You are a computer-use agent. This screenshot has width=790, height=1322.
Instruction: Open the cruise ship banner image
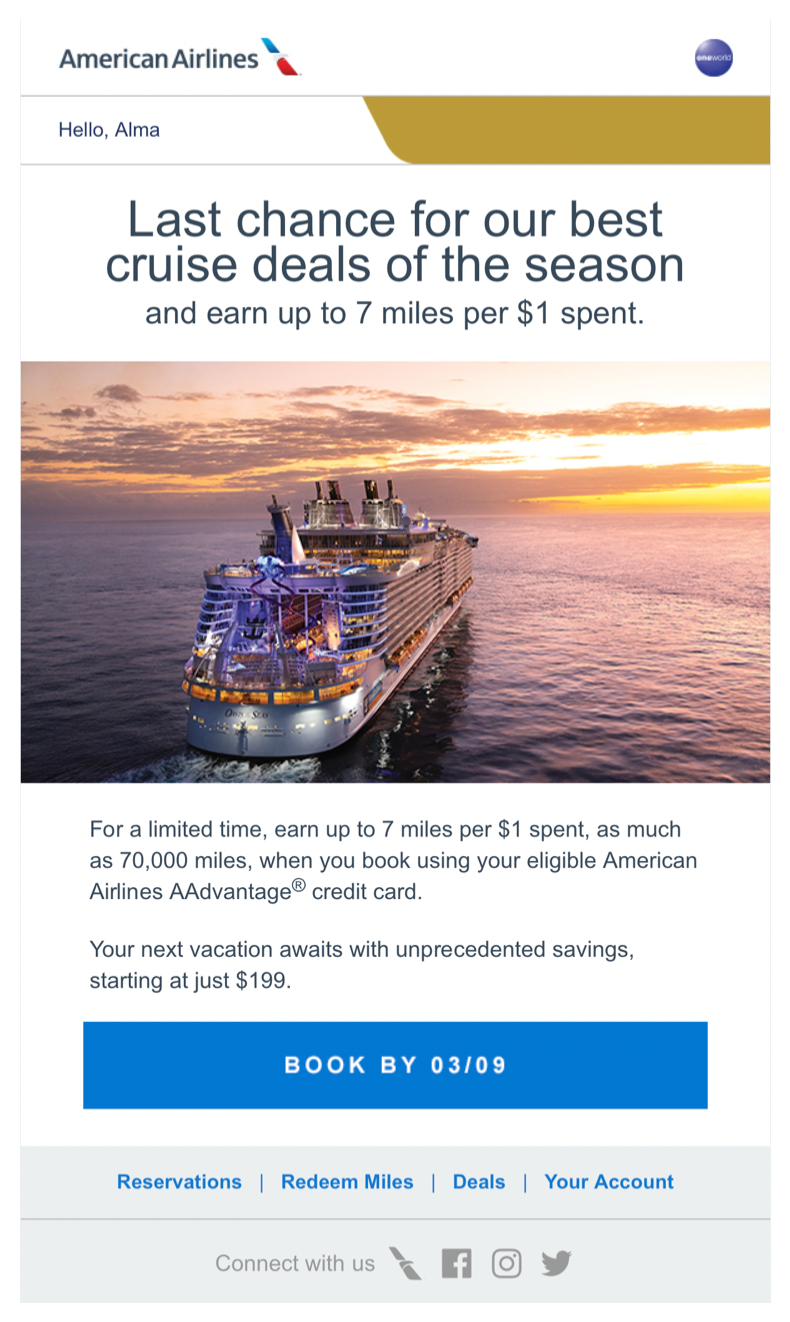395,572
